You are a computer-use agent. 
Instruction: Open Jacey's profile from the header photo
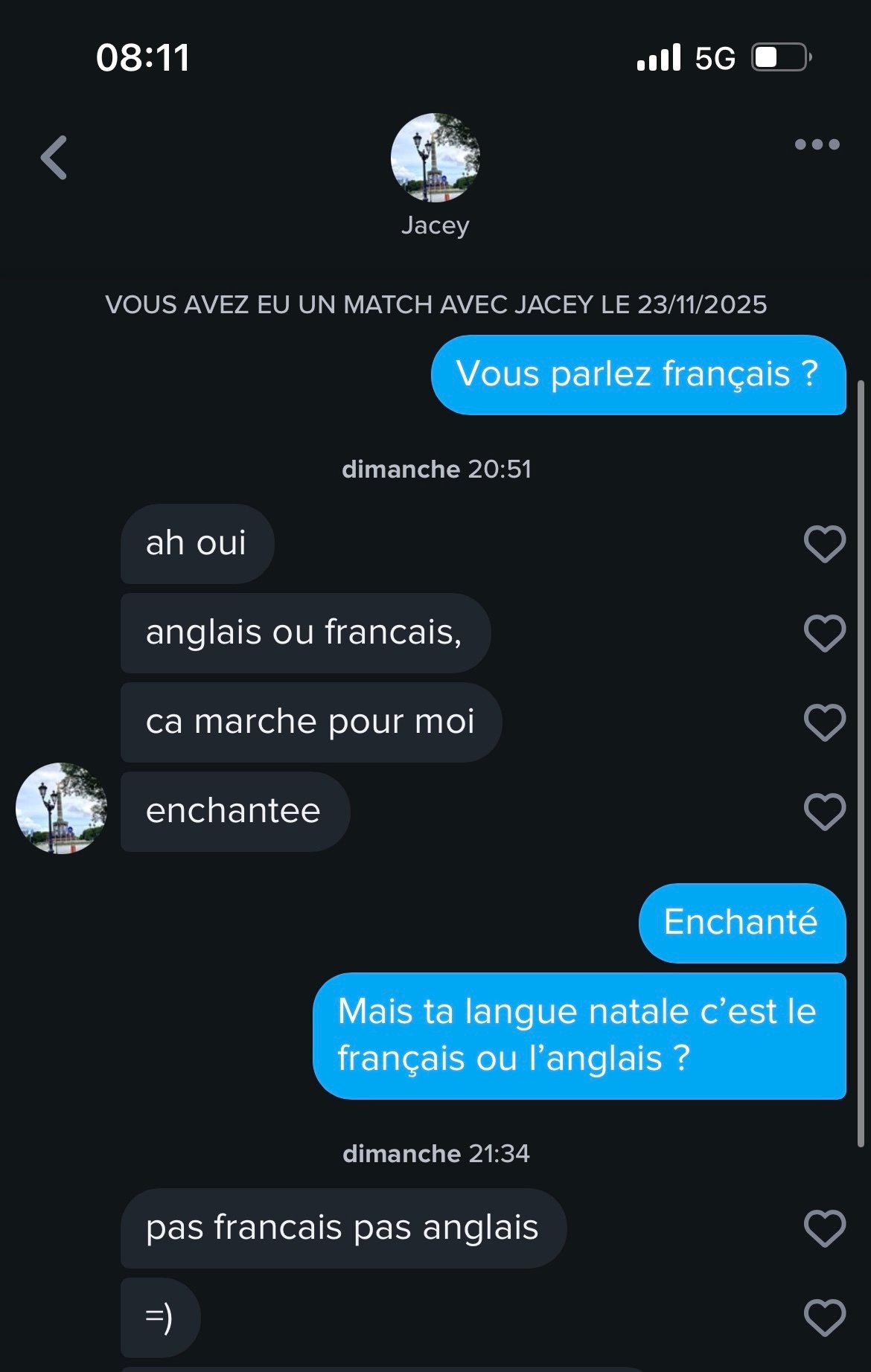[435, 158]
